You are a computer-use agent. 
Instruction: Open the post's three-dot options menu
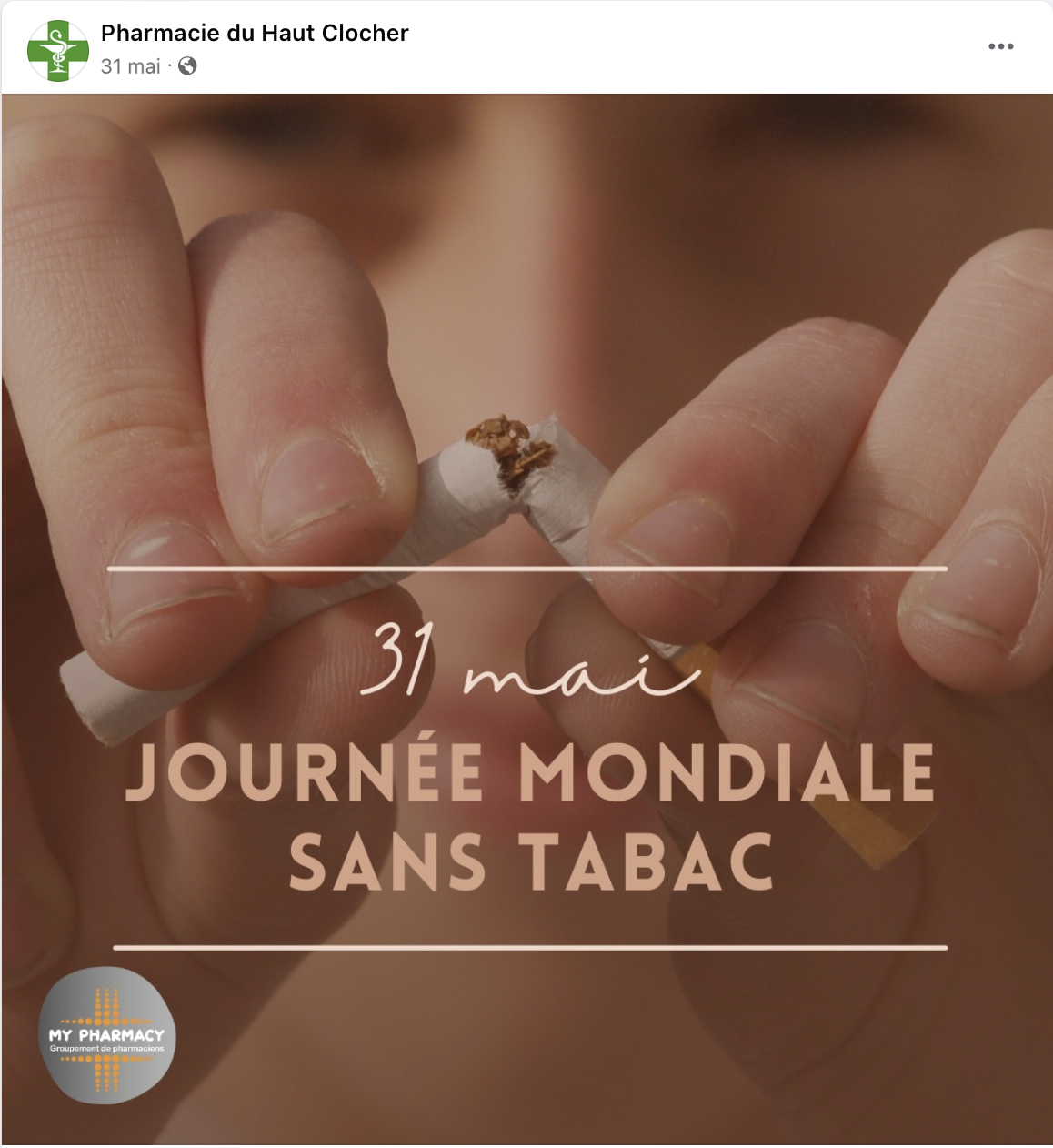tap(1000, 46)
